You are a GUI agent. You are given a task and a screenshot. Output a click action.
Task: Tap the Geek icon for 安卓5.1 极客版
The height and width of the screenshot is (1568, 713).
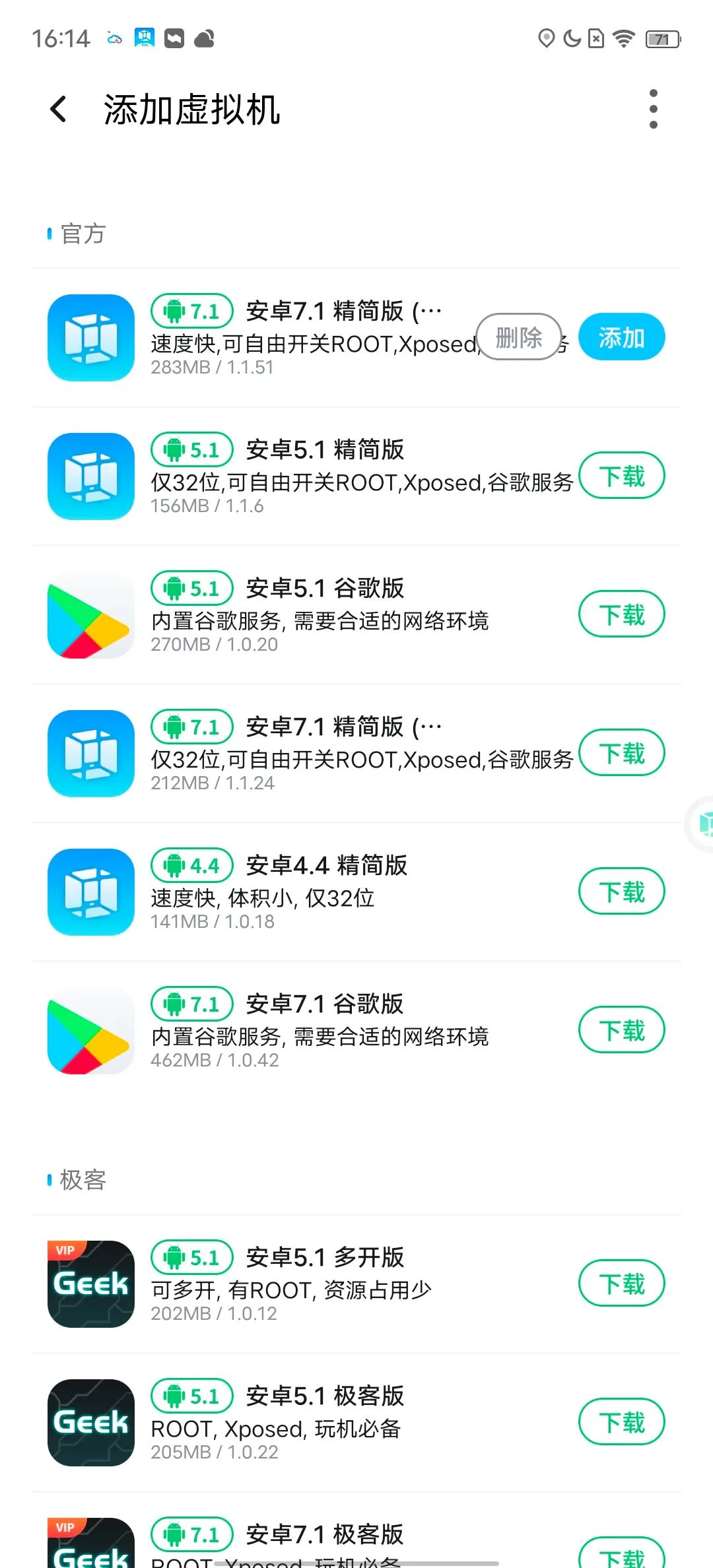coord(90,1422)
